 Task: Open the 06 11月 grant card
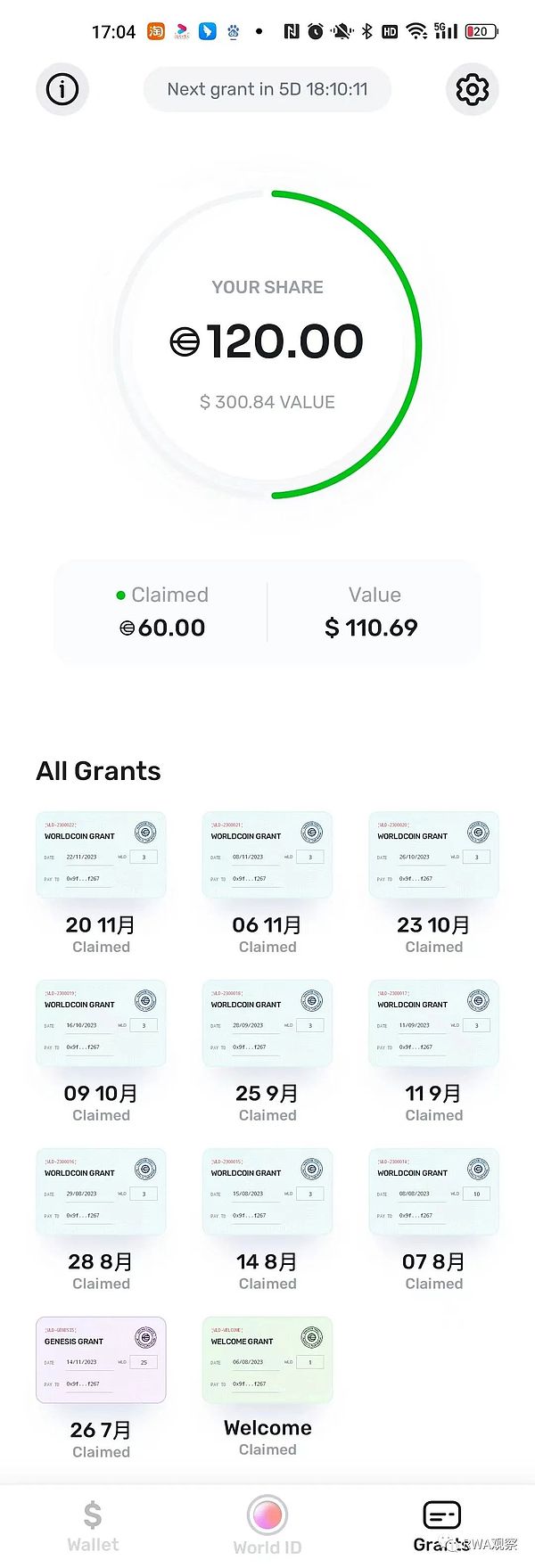(267, 855)
